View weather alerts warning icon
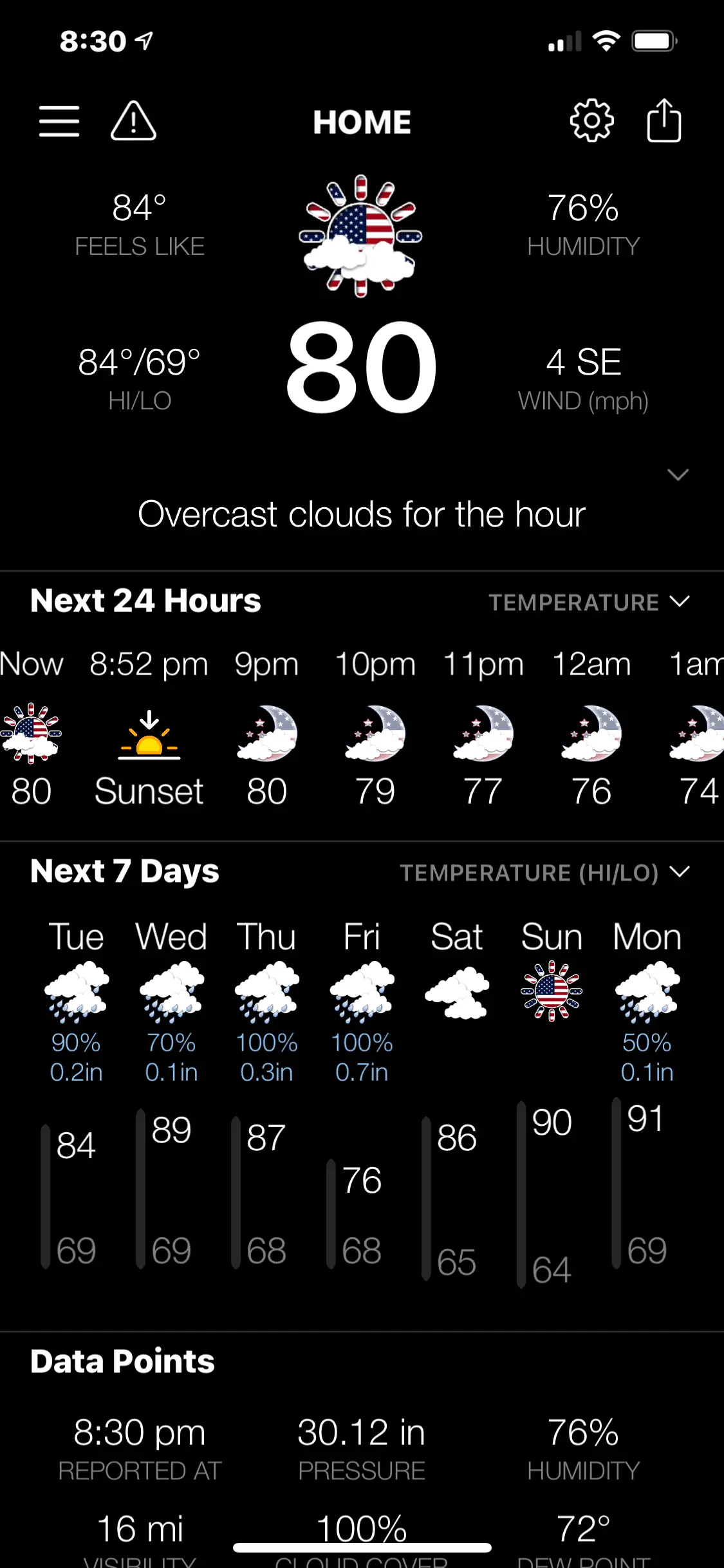The image size is (724, 1568). (133, 122)
